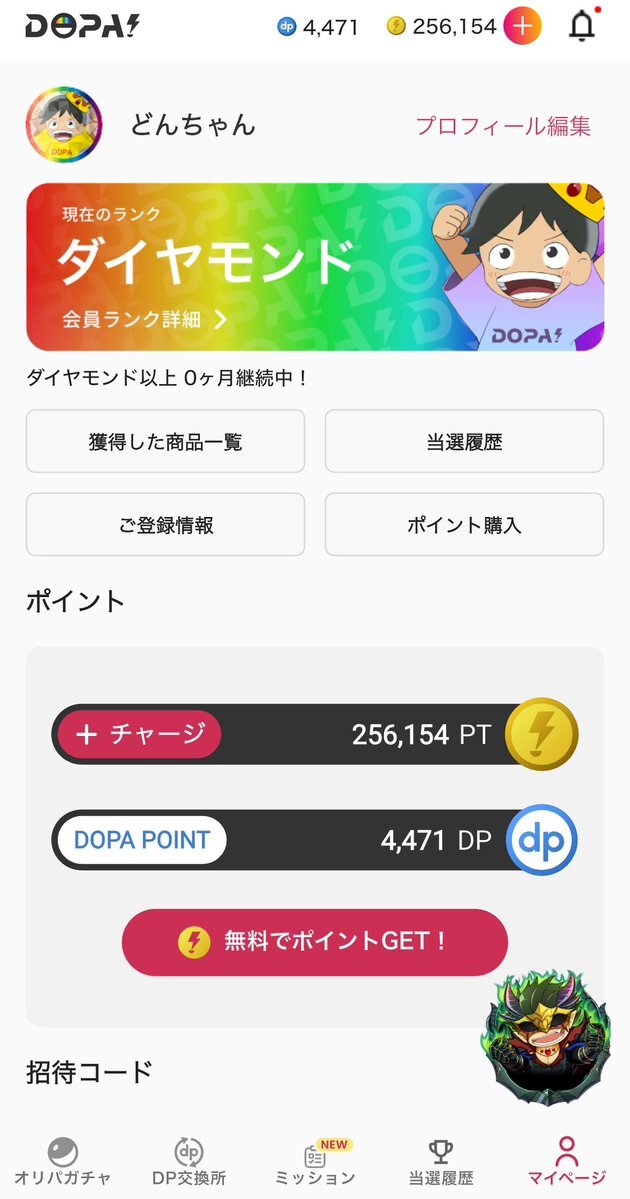The width and height of the screenshot is (630, 1199).
Task: Tap the DOPA logo in the header
Action: click(82, 27)
